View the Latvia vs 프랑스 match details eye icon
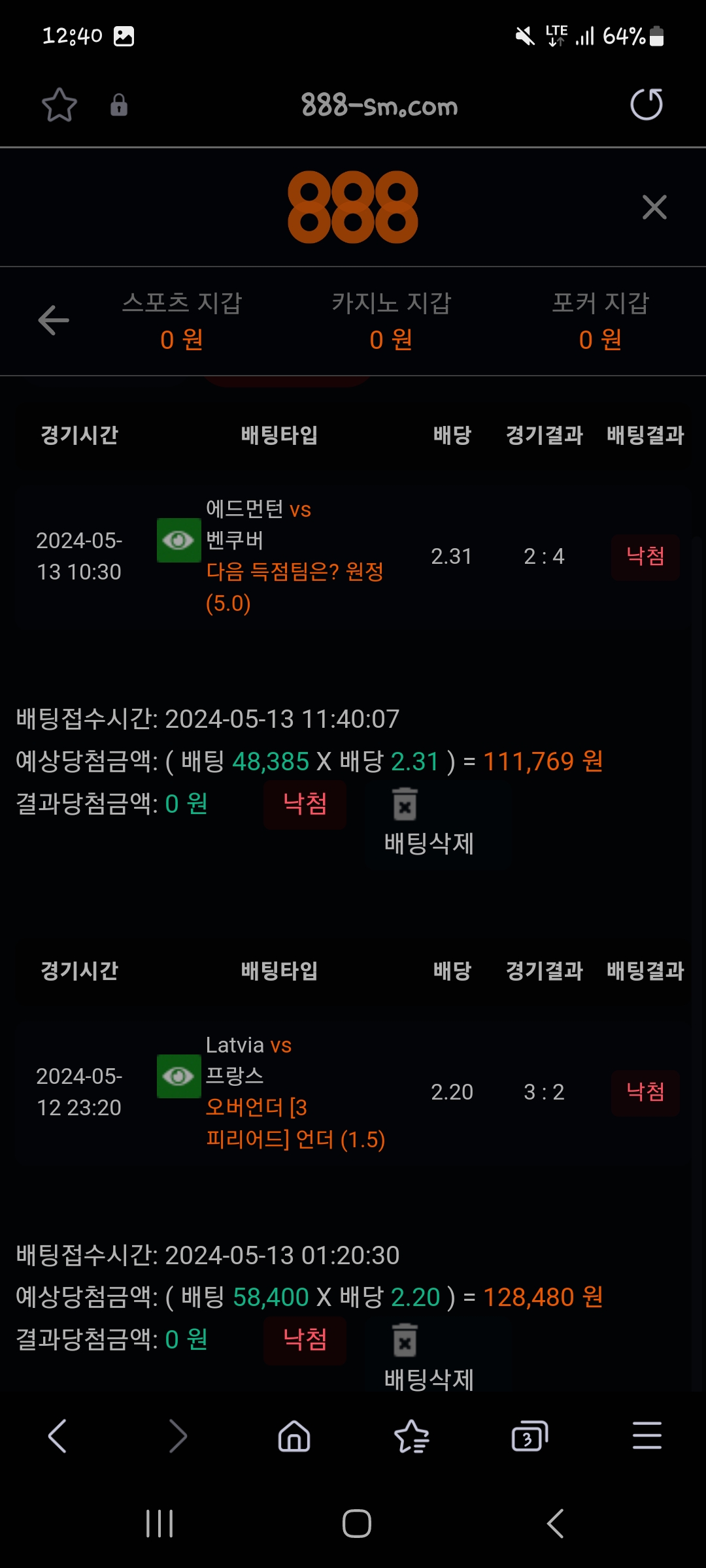This screenshot has height=1568, width=706. tap(178, 1076)
